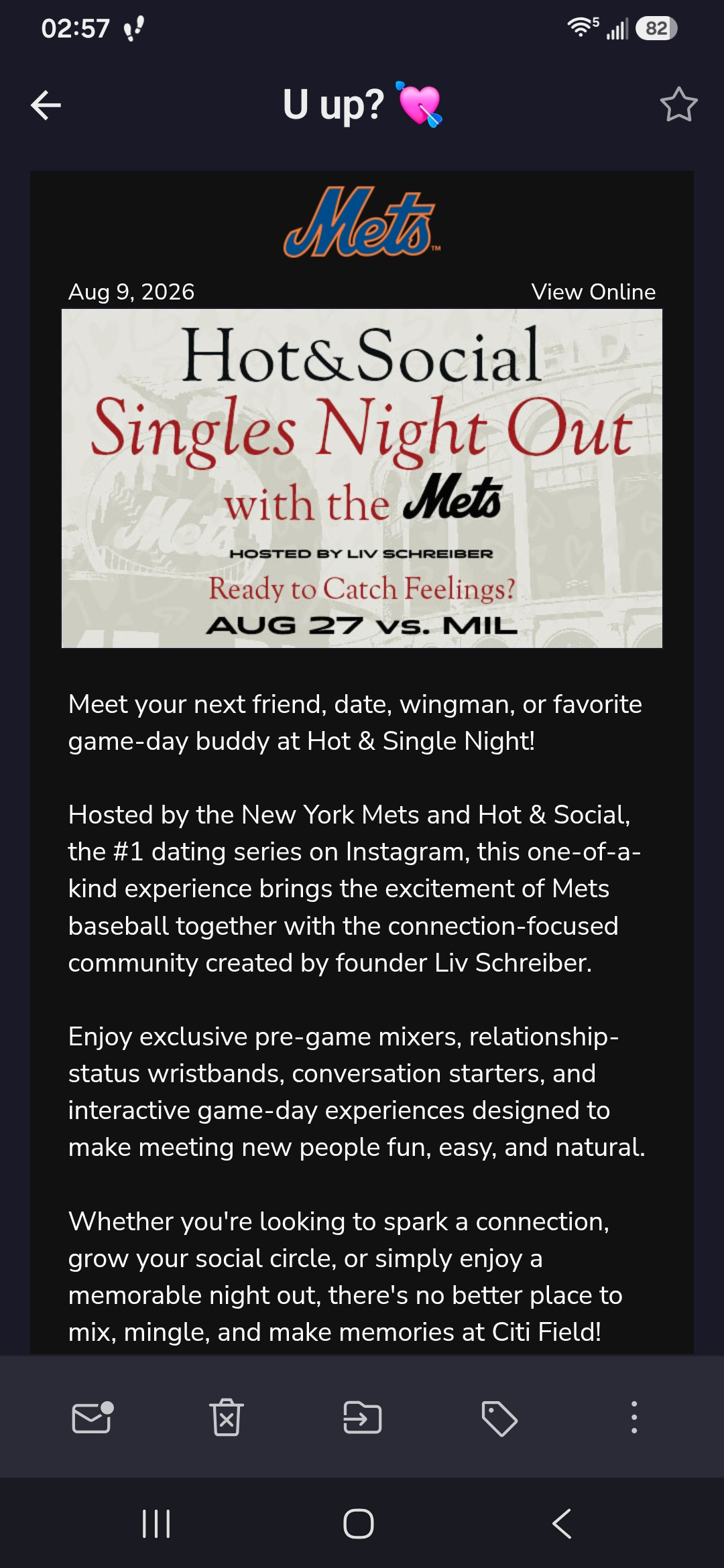Add a label to this email
Viewport: 724px width, 1568px height.
[x=499, y=1418]
